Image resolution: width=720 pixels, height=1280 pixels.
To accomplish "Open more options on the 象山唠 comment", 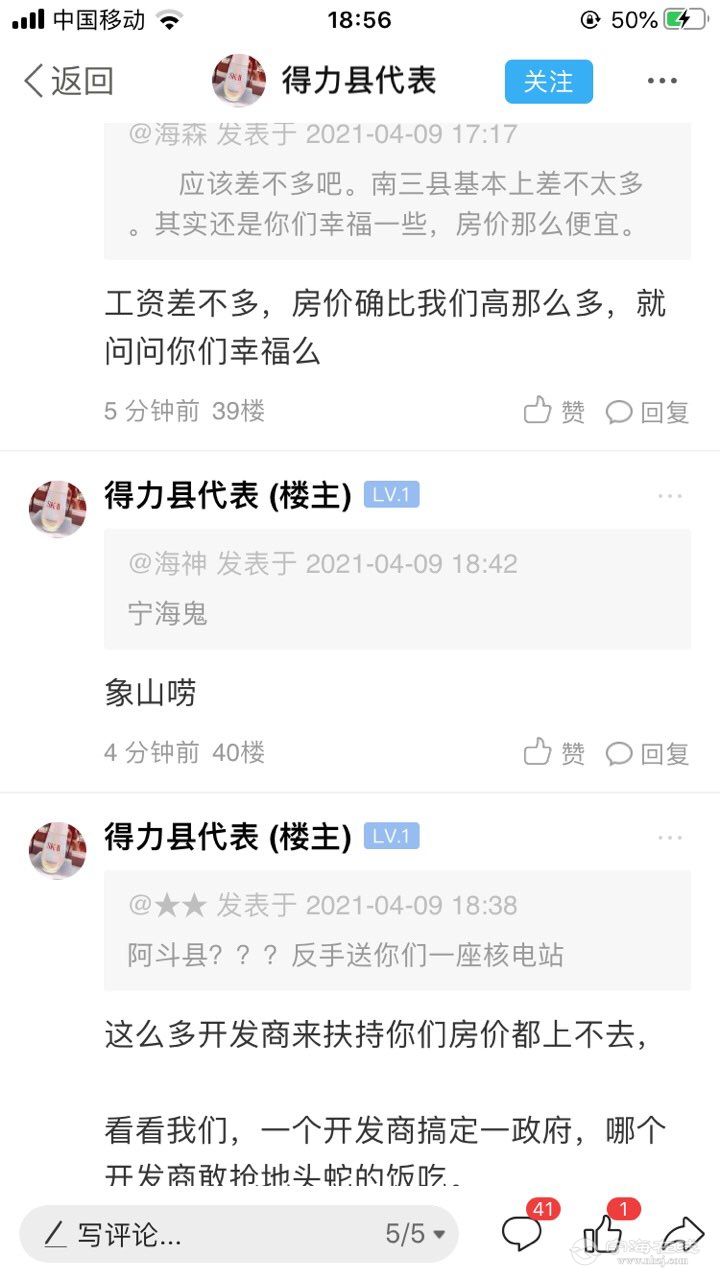I will pos(669,496).
